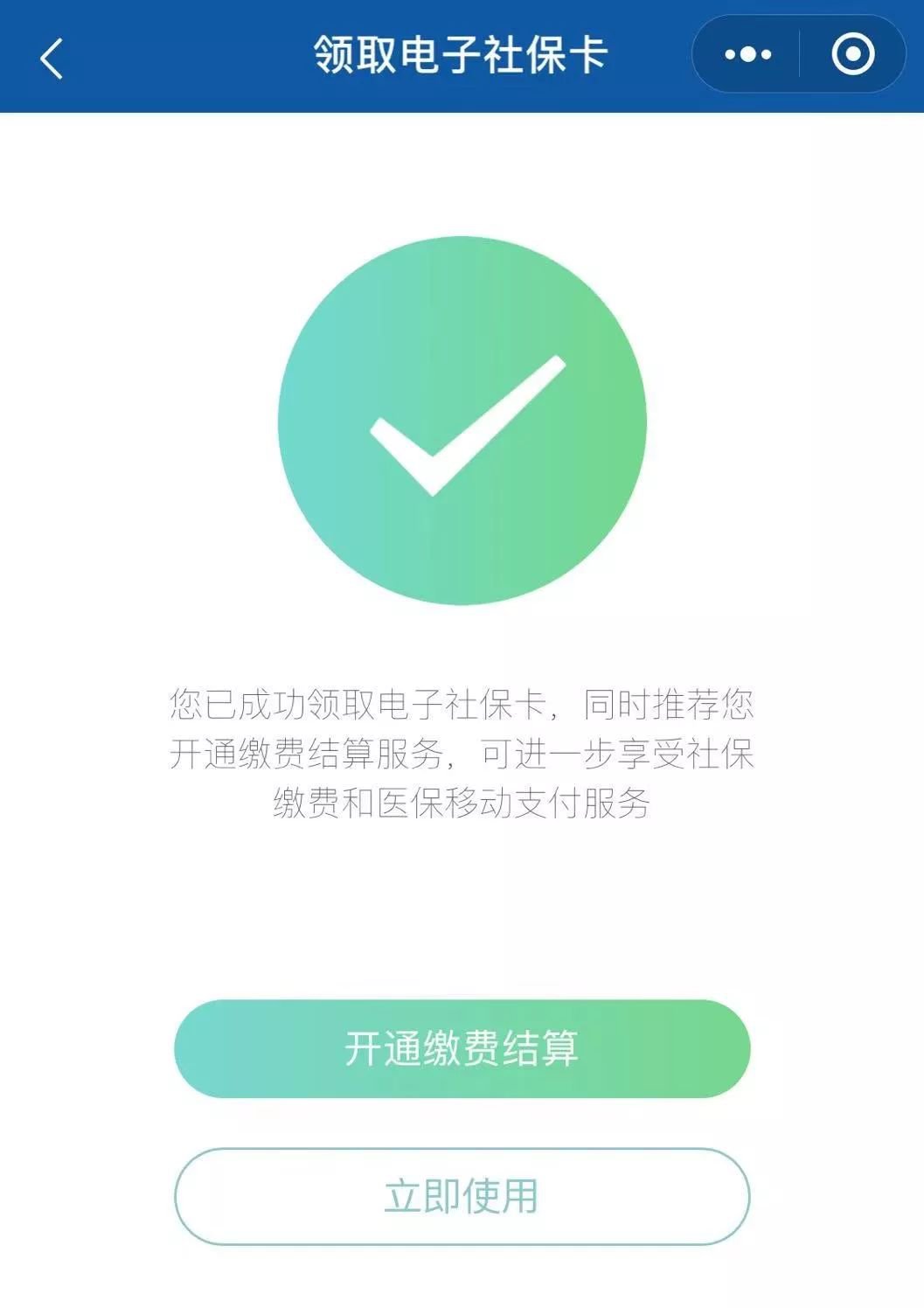Go back using the top arrow
924x1308 pixels.
click(x=52, y=59)
